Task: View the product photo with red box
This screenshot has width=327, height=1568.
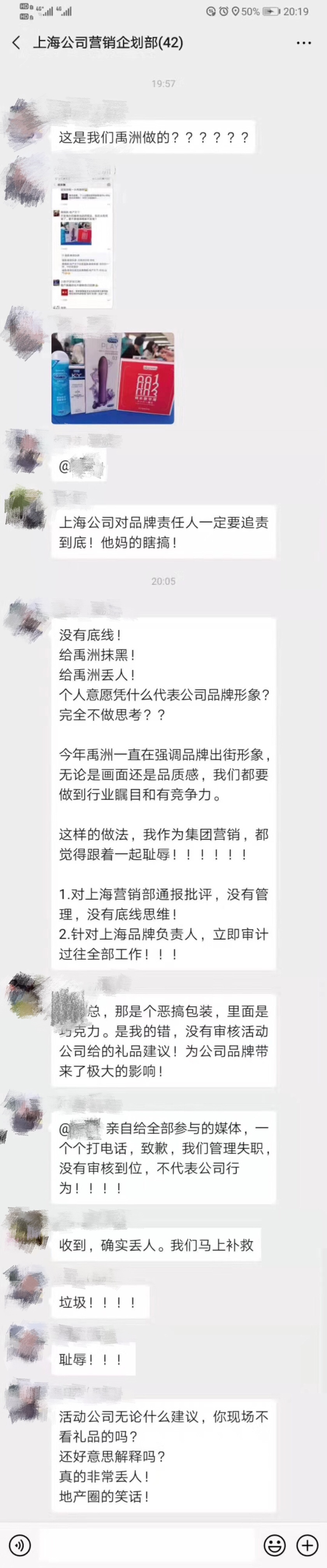Action: (113, 378)
